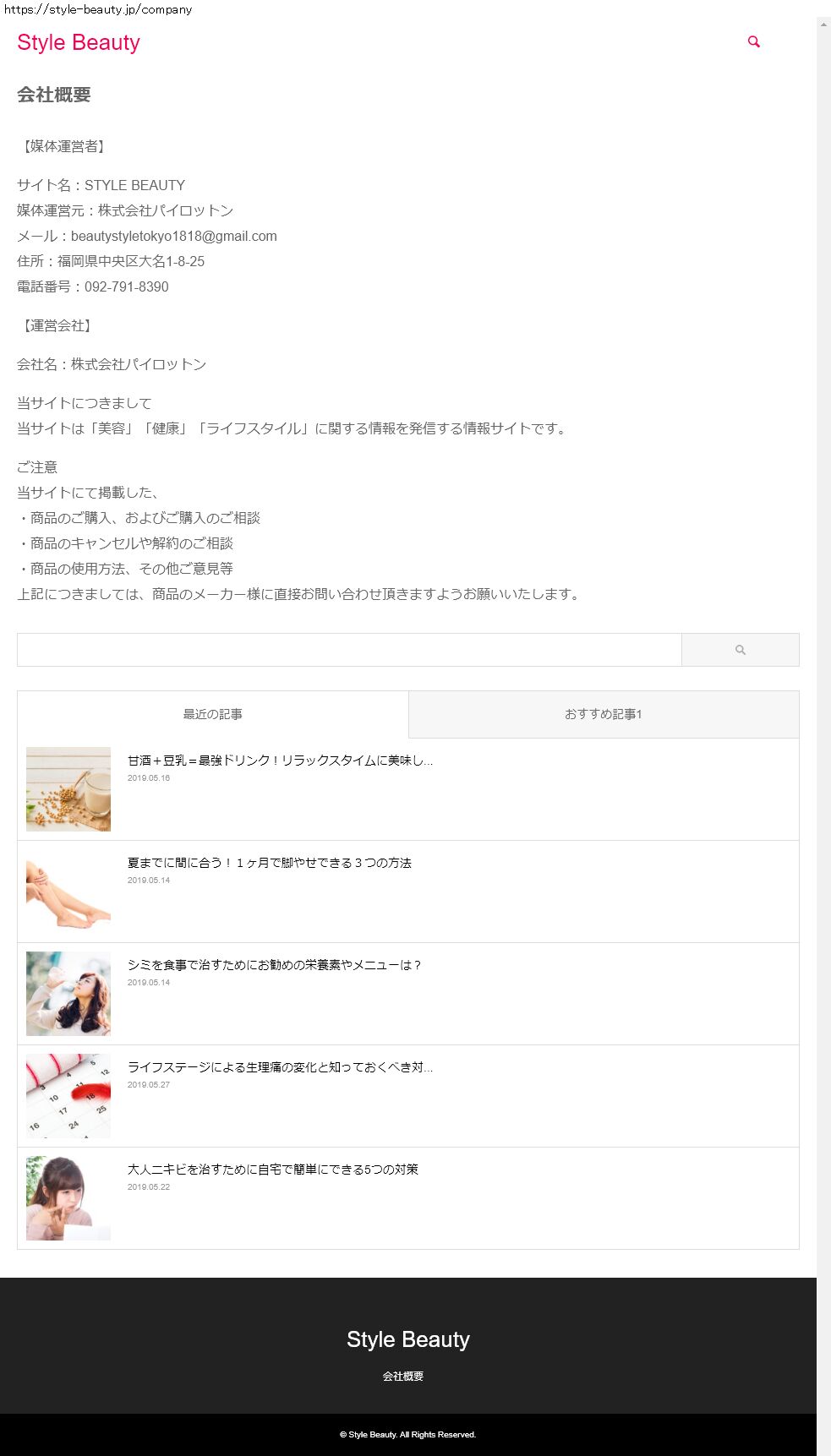
Task: Focus the search text field
Action: coord(349,650)
